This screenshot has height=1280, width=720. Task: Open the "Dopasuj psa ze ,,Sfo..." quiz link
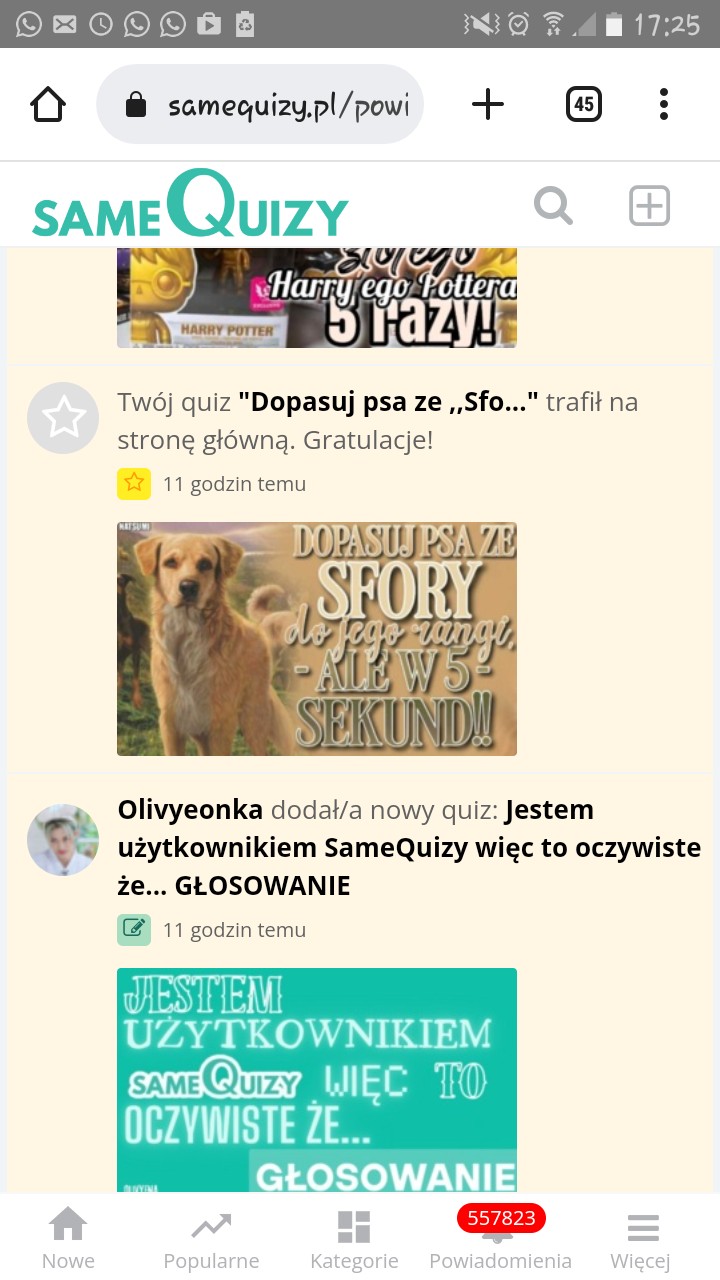pos(388,402)
